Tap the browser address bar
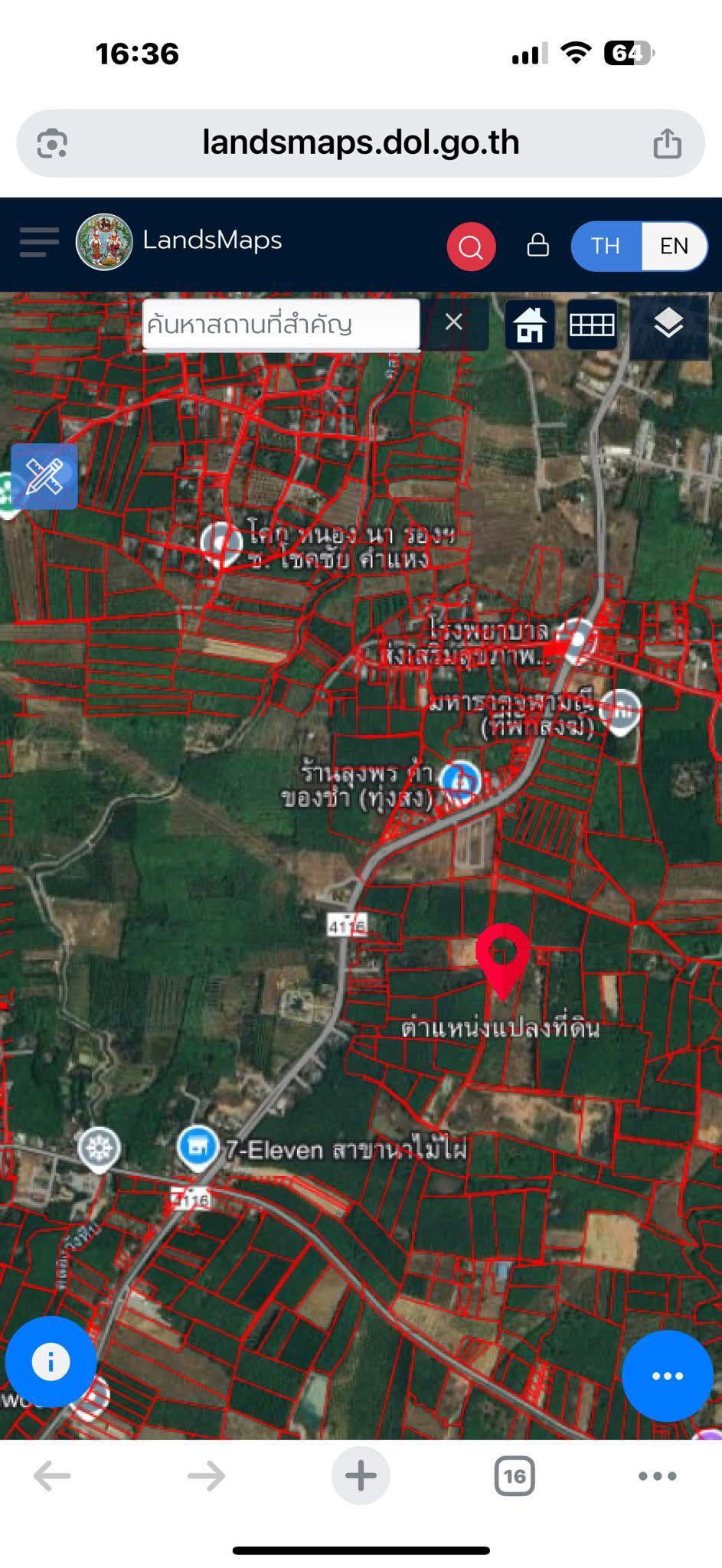 coord(360,143)
